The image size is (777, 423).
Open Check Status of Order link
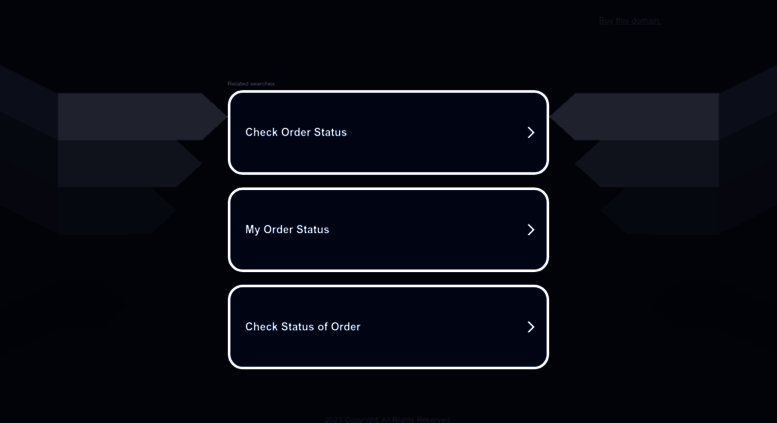coord(388,327)
